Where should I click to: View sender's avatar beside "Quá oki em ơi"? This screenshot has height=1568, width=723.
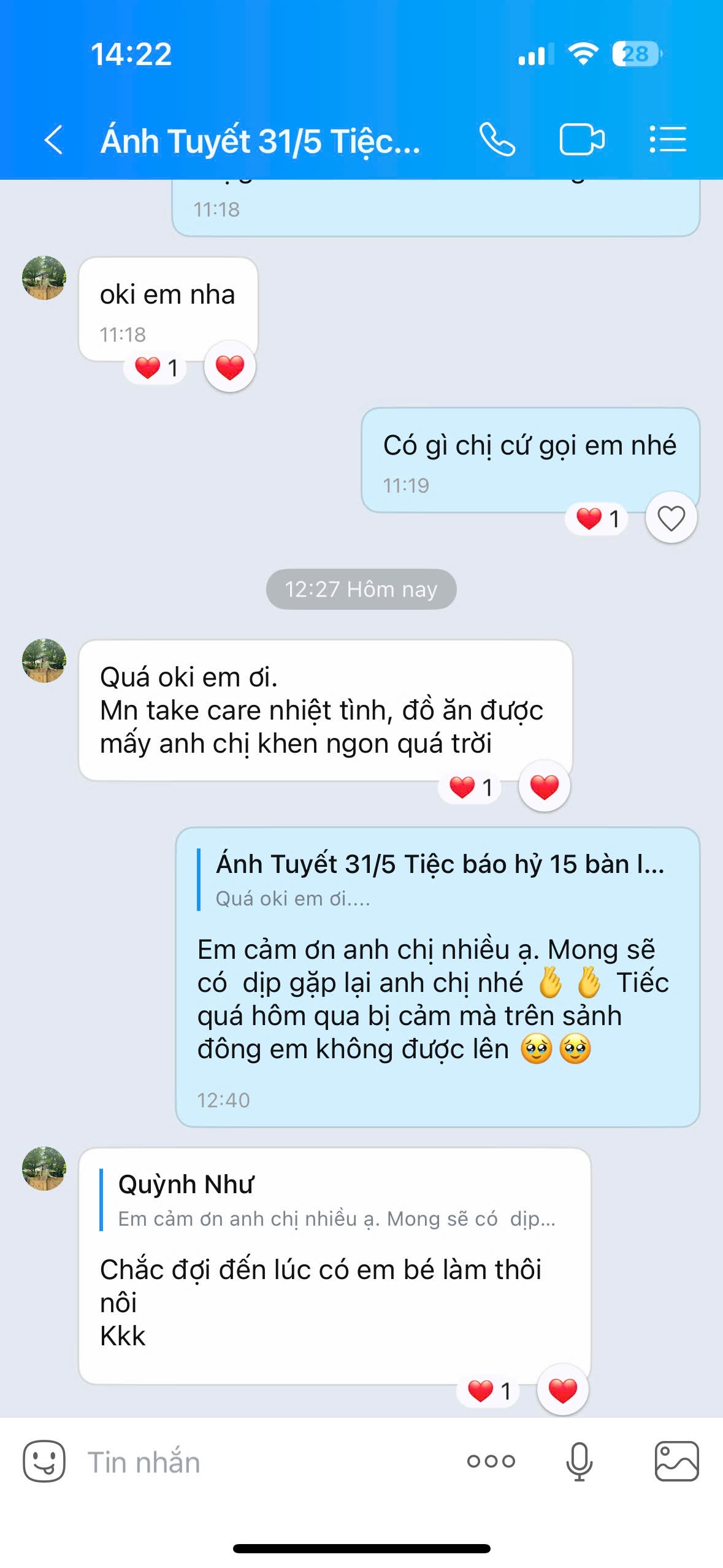(44, 661)
